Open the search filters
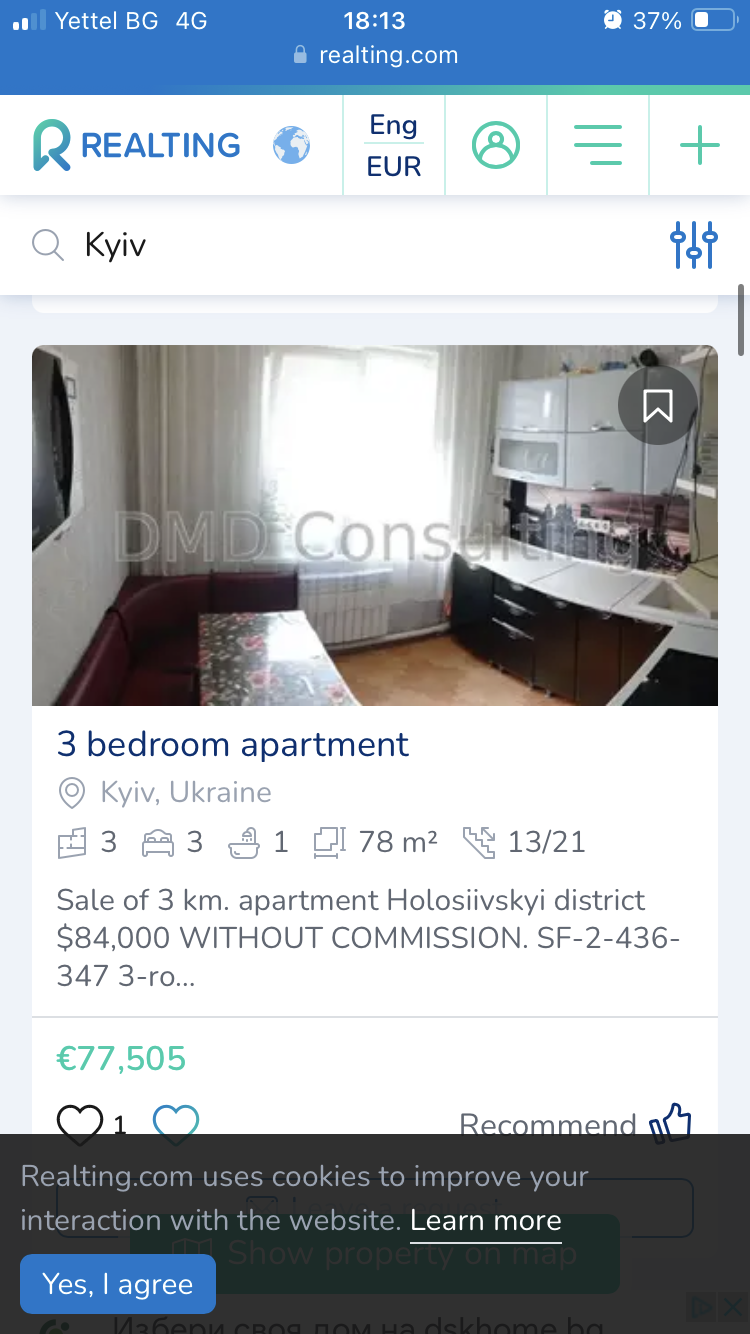The height and width of the screenshot is (1334, 750). tap(694, 245)
